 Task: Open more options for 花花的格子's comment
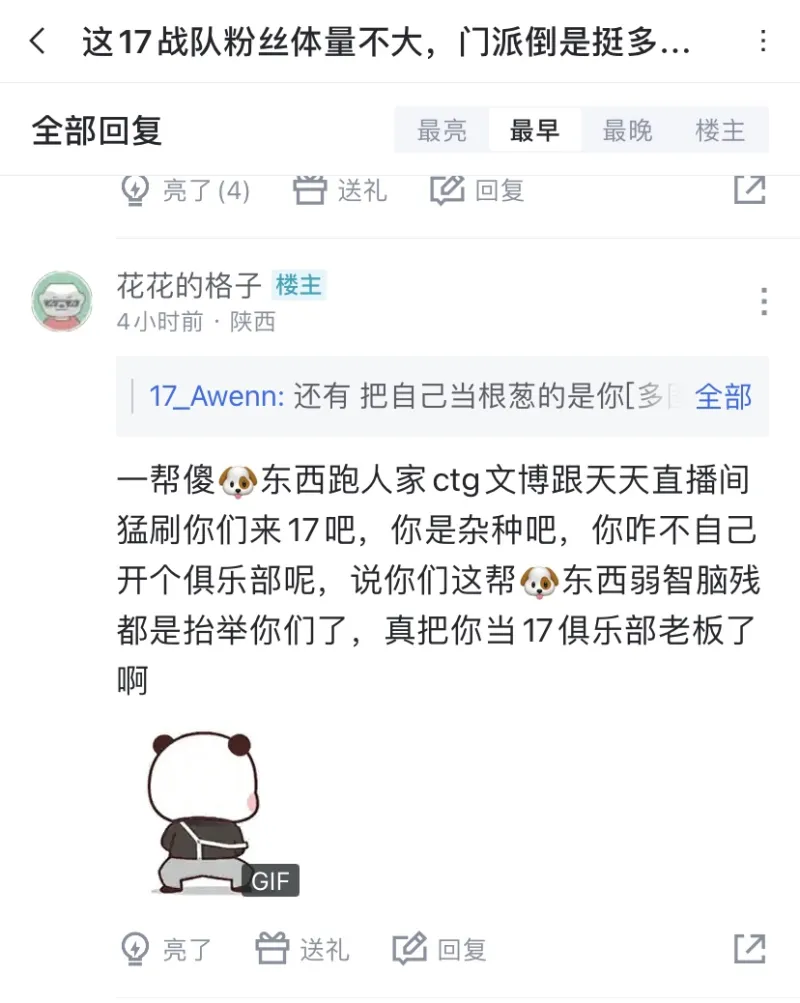pyautogui.click(x=763, y=301)
